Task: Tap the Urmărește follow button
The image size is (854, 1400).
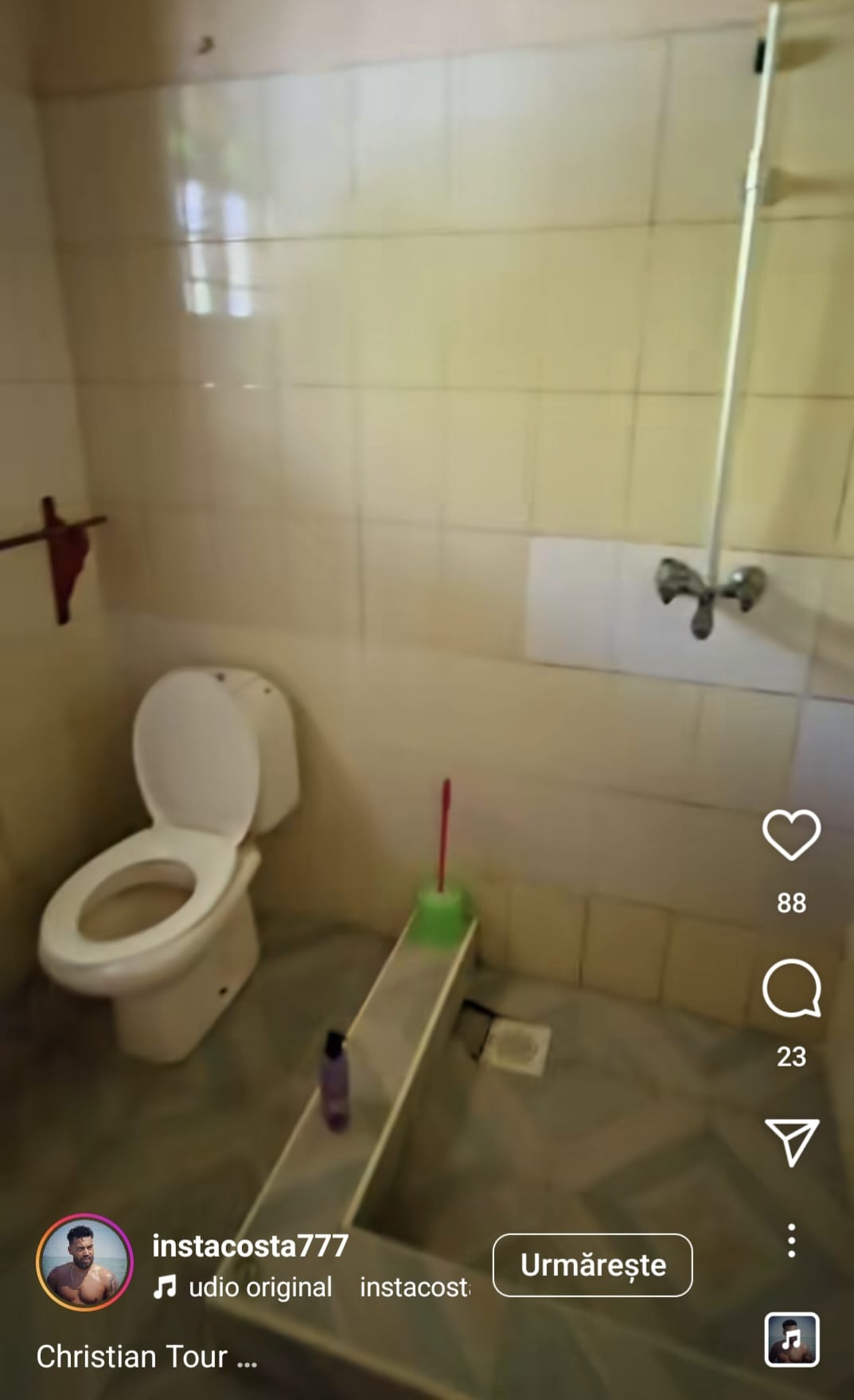Action: coord(592,1265)
